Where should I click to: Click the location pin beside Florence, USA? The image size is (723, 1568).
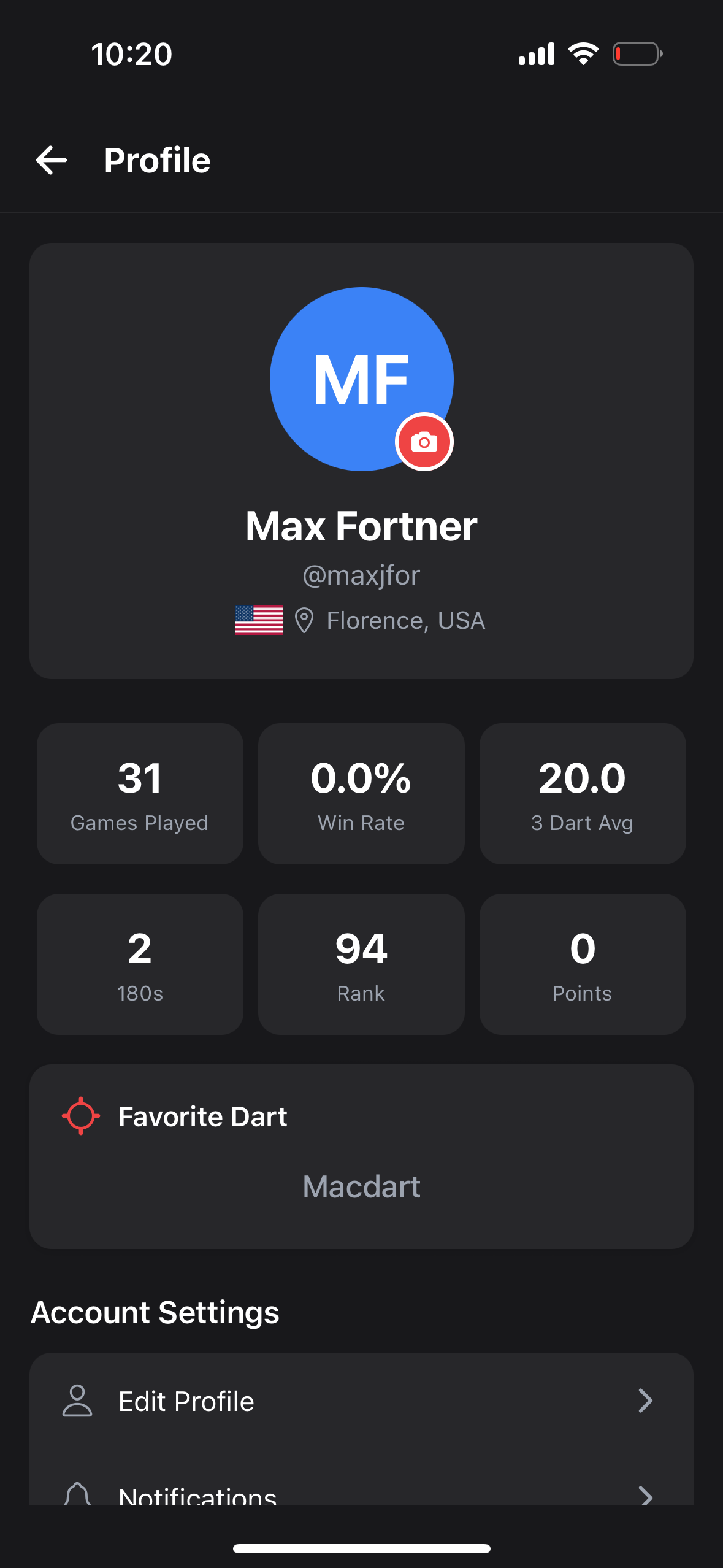pyautogui.click(x=305, y=620)
